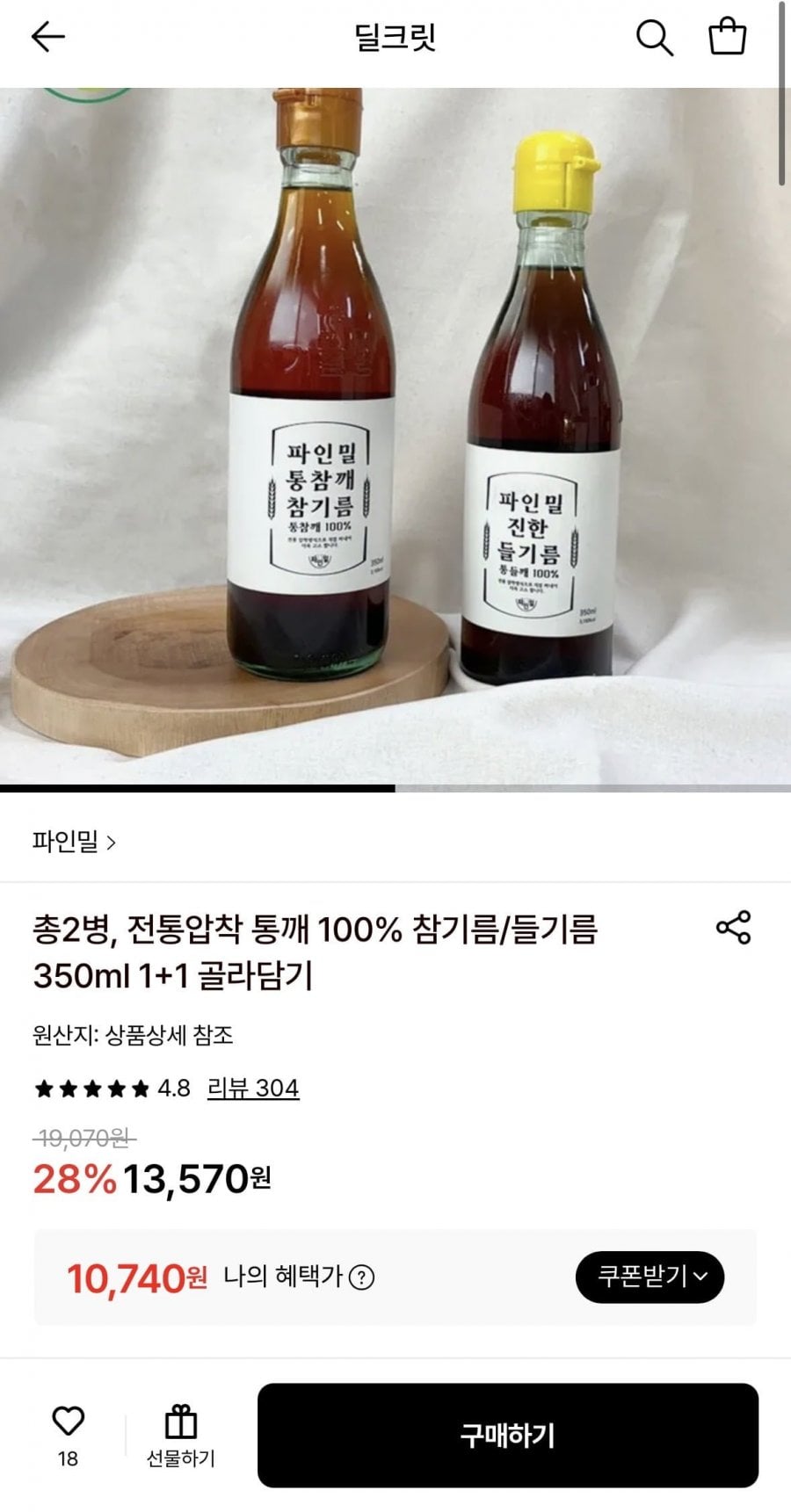The height and width of the screenshot is (1512, 791).
Task: Tap the 쿠폰받기 coupon button
Action: pos(649,1277)
